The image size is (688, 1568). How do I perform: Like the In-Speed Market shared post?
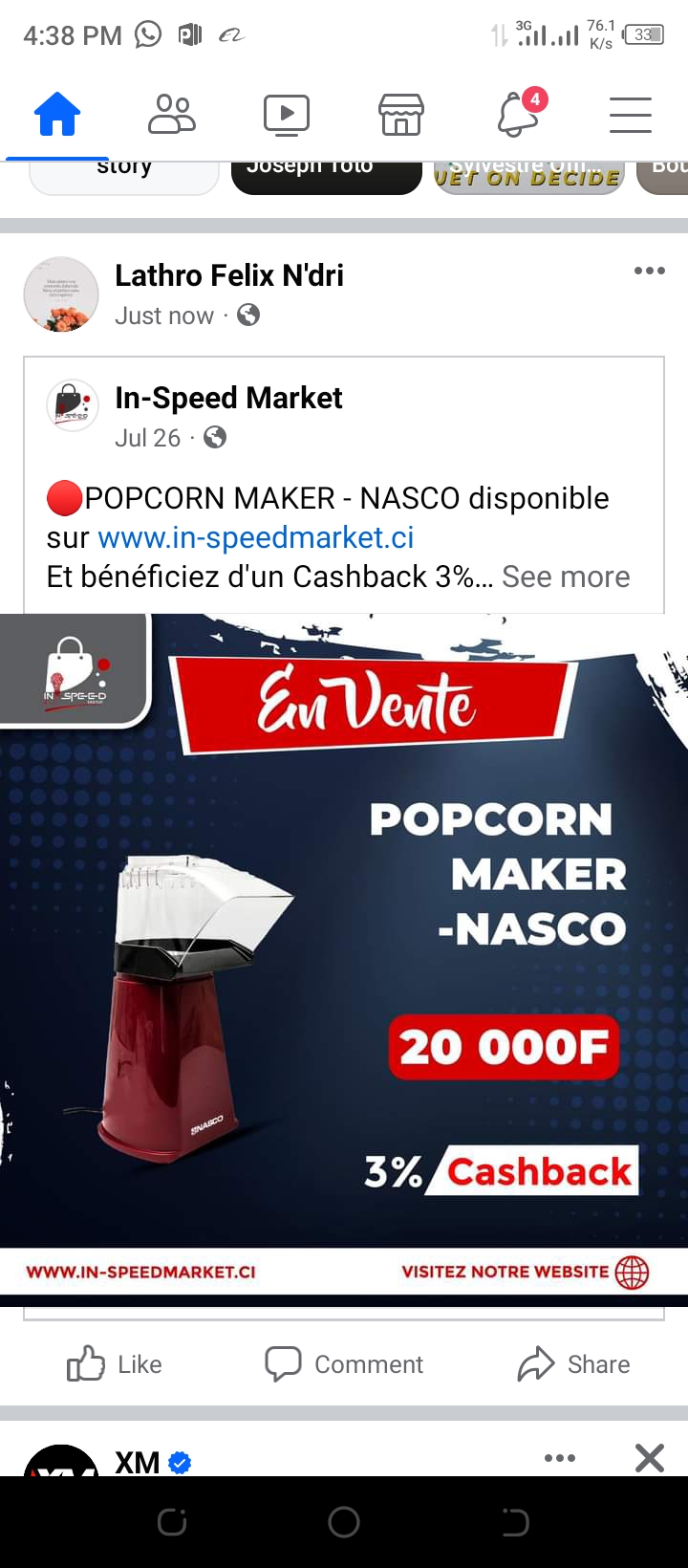tap(115, 1364)
